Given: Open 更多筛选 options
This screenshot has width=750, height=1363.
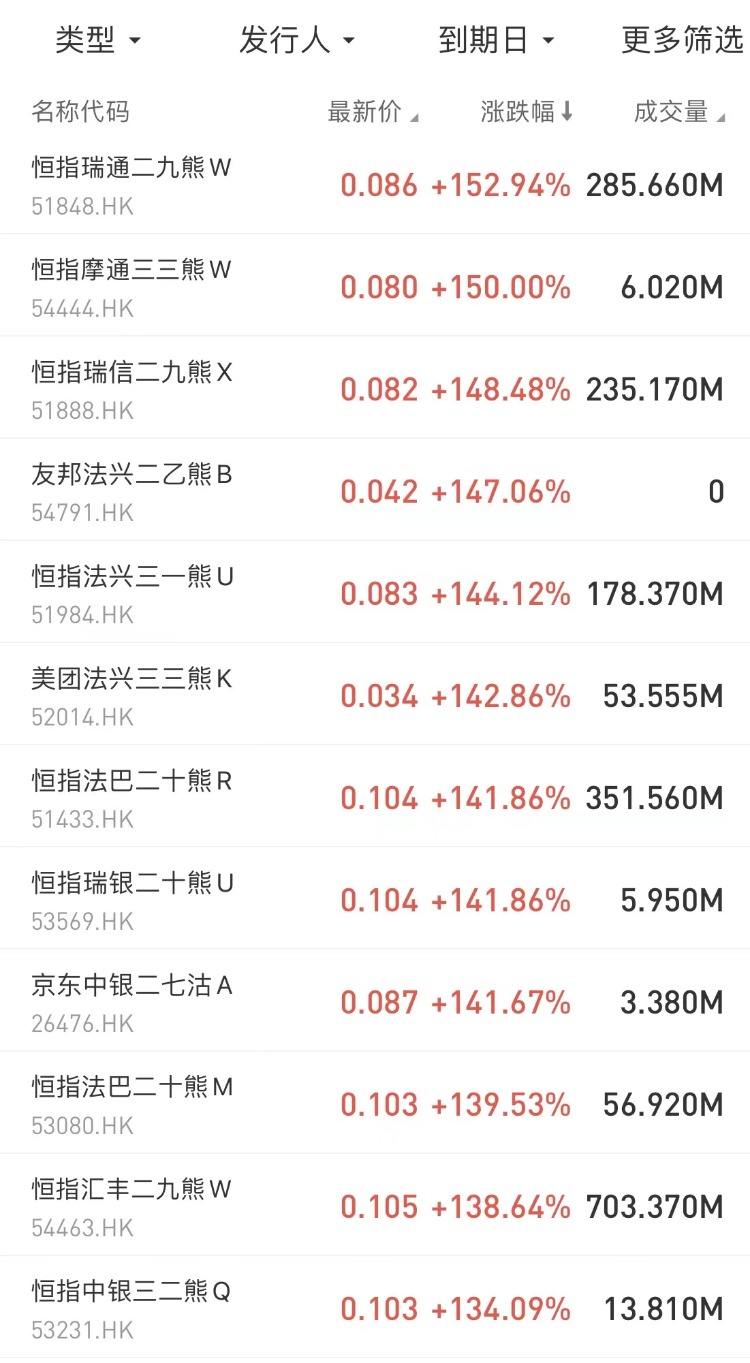Looking at the screenshot, I should (683, 41).
